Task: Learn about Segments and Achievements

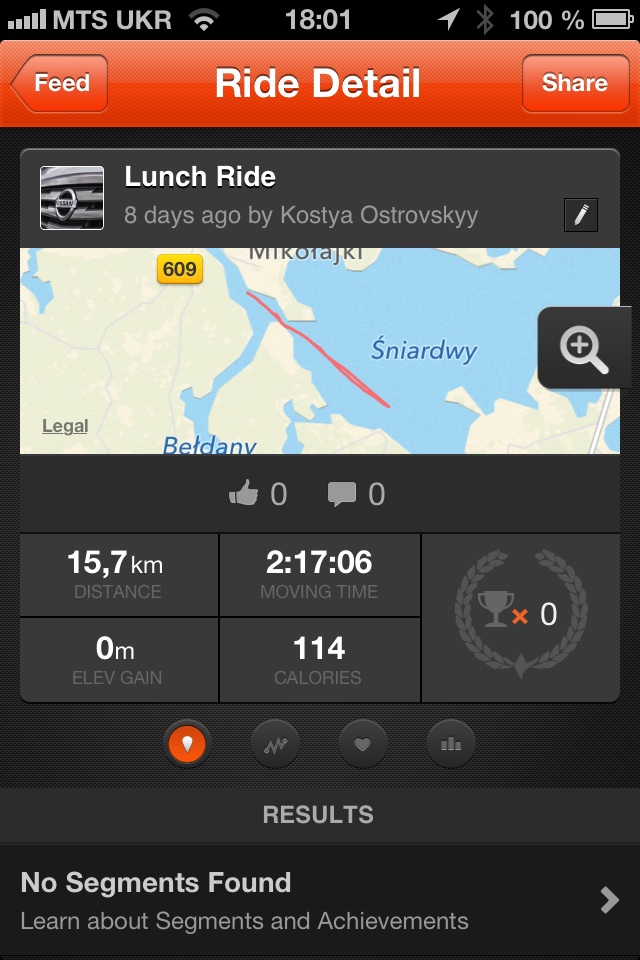Action: 320,900
